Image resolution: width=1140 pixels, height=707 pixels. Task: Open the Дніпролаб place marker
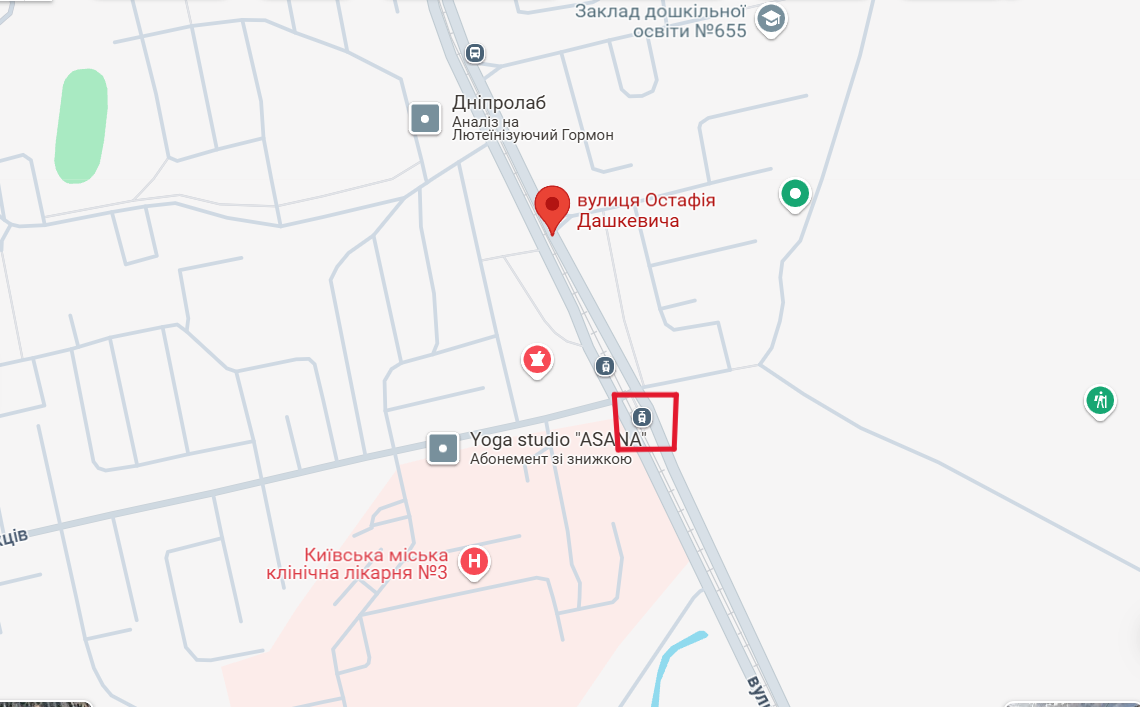pos(426,119)
